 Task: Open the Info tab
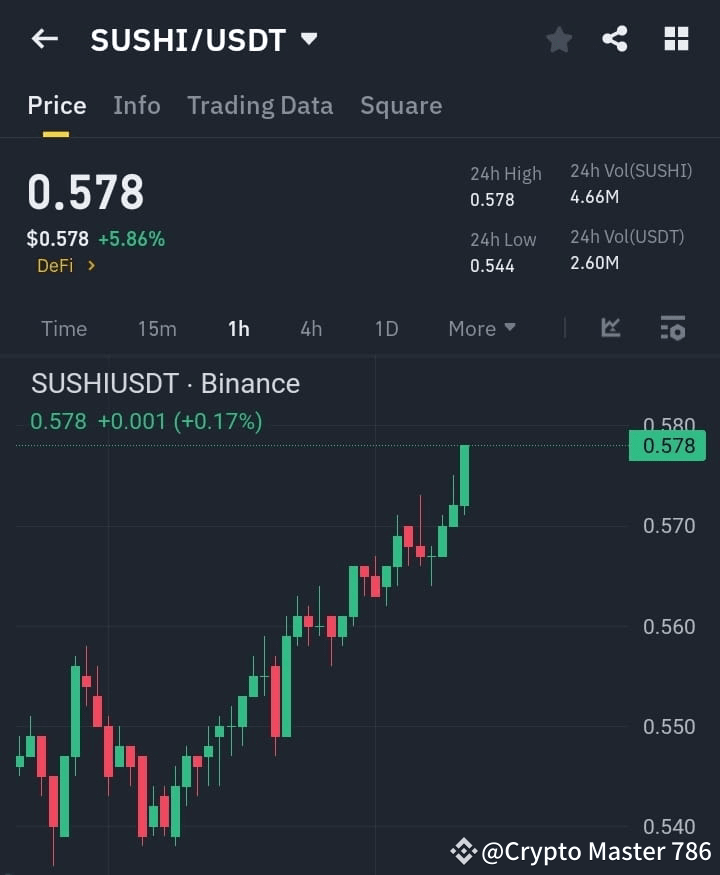137,105
